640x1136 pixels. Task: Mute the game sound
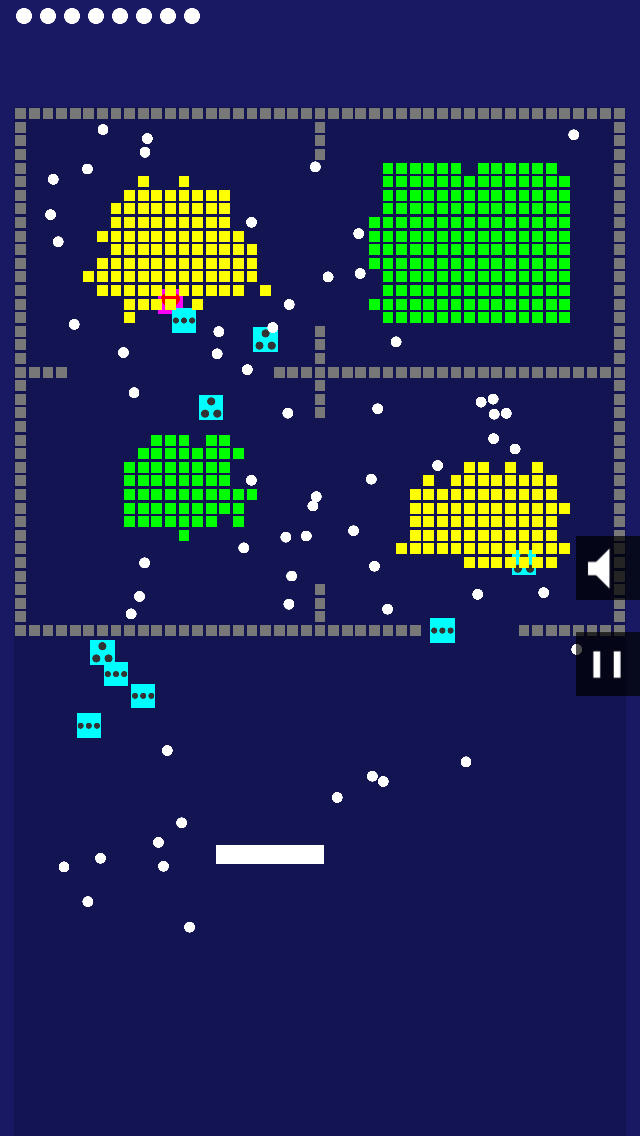tap(606, 568)
